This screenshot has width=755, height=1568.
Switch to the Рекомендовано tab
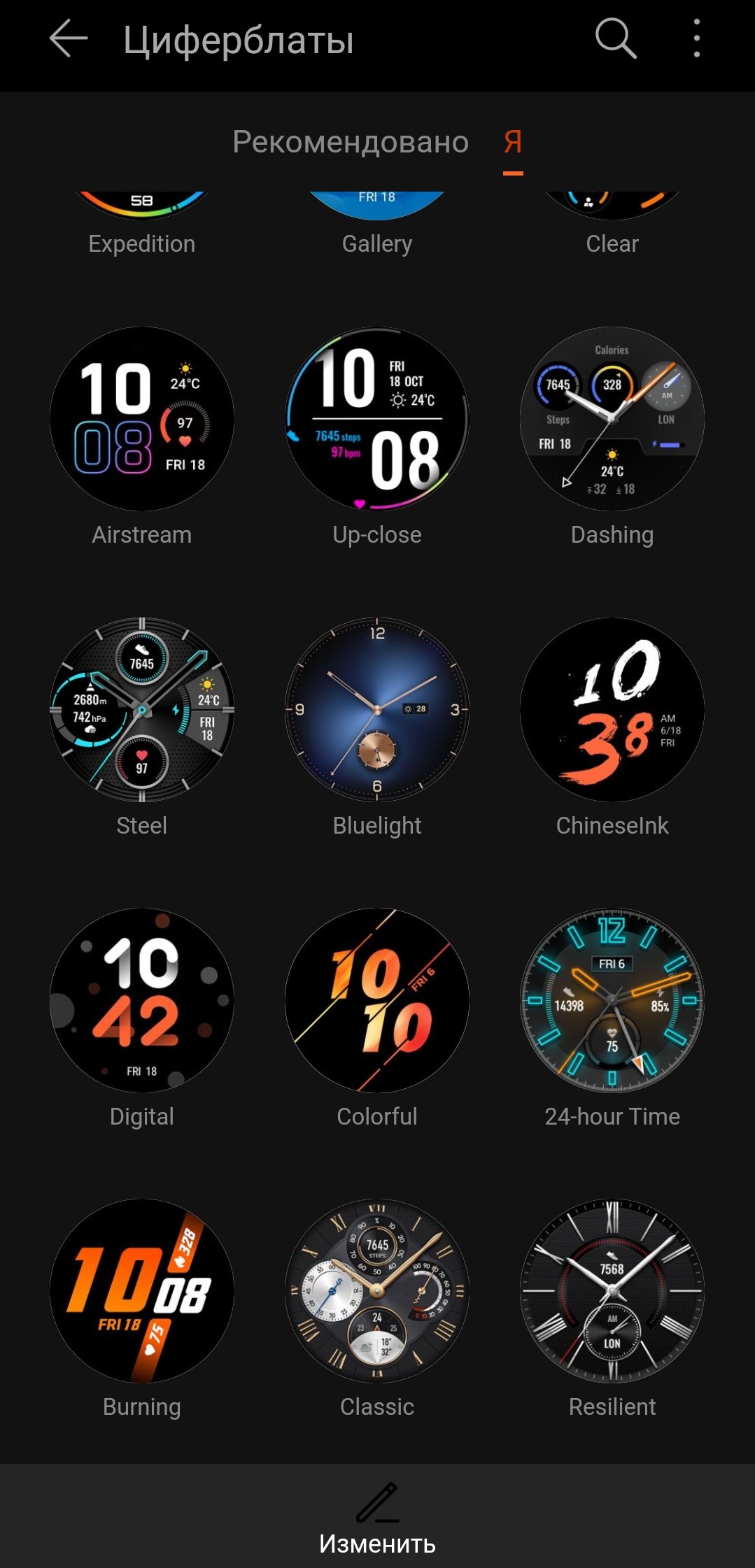point(351,142)
